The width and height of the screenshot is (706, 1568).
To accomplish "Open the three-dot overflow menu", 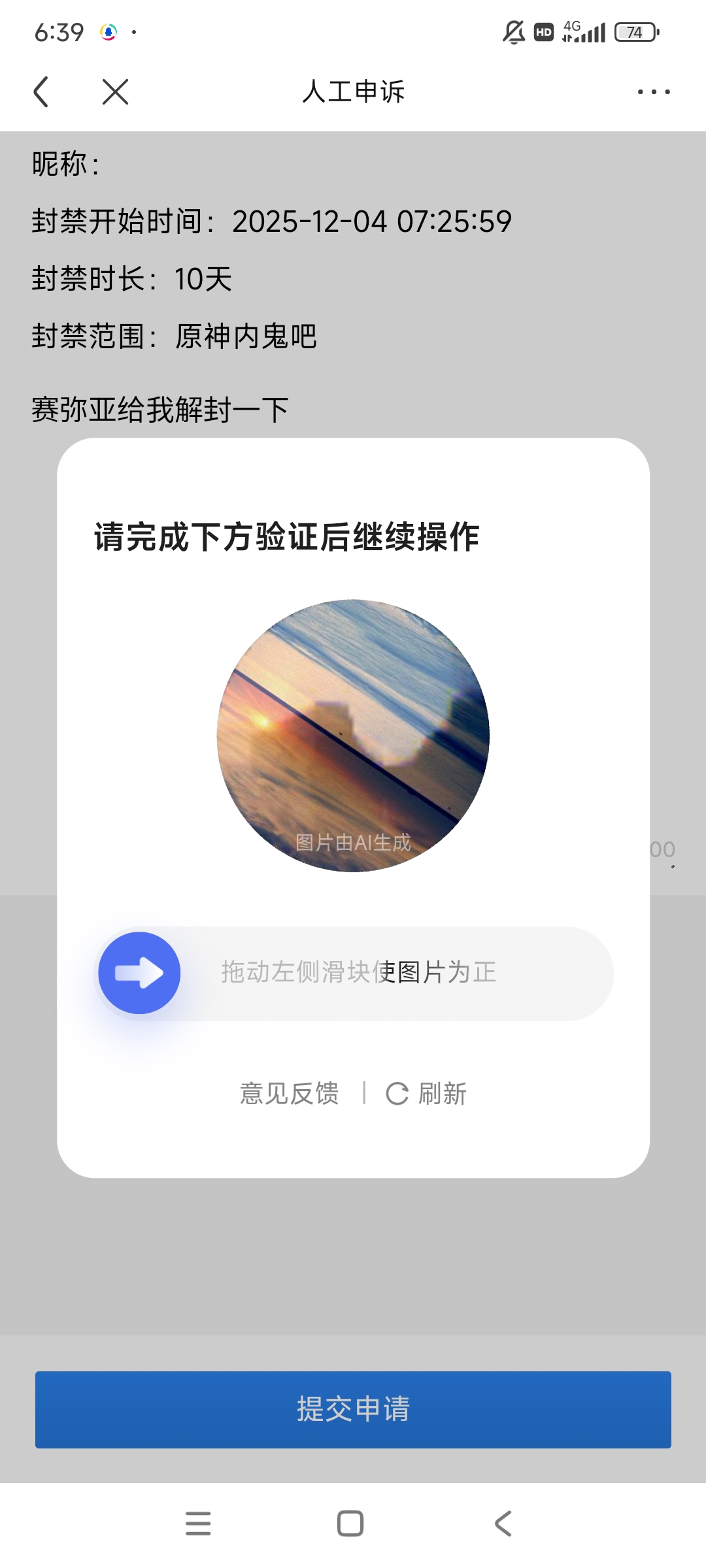I will (654, 91).
